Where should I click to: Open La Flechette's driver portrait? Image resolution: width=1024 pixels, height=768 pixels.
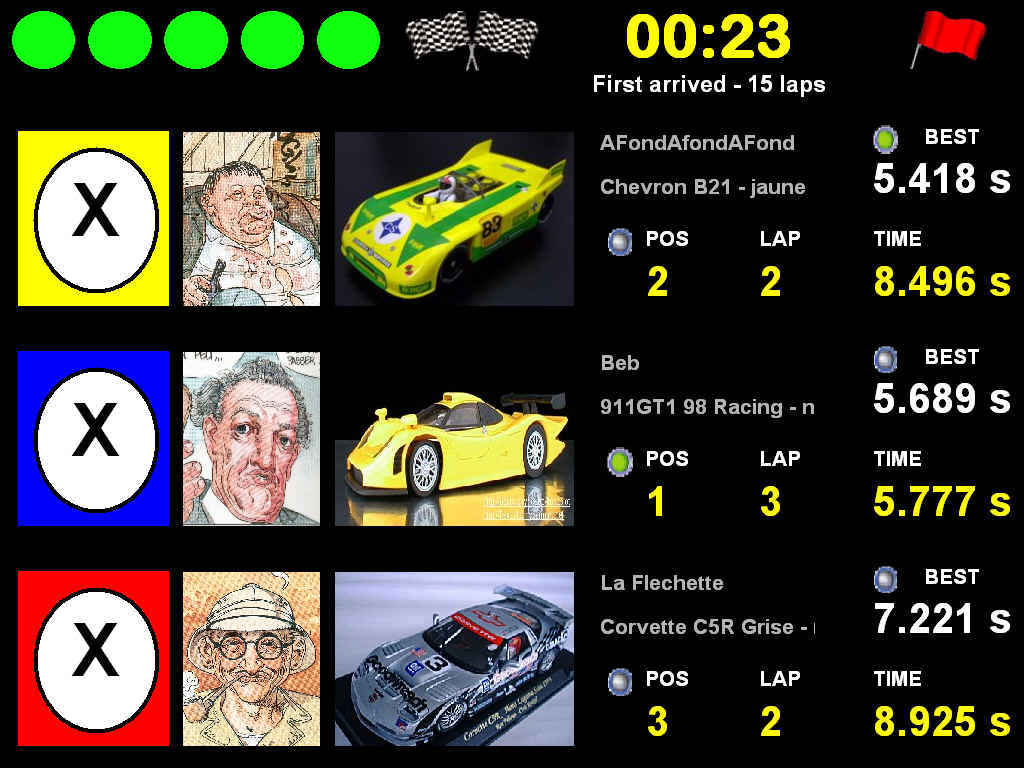click(x=251, y=658)
